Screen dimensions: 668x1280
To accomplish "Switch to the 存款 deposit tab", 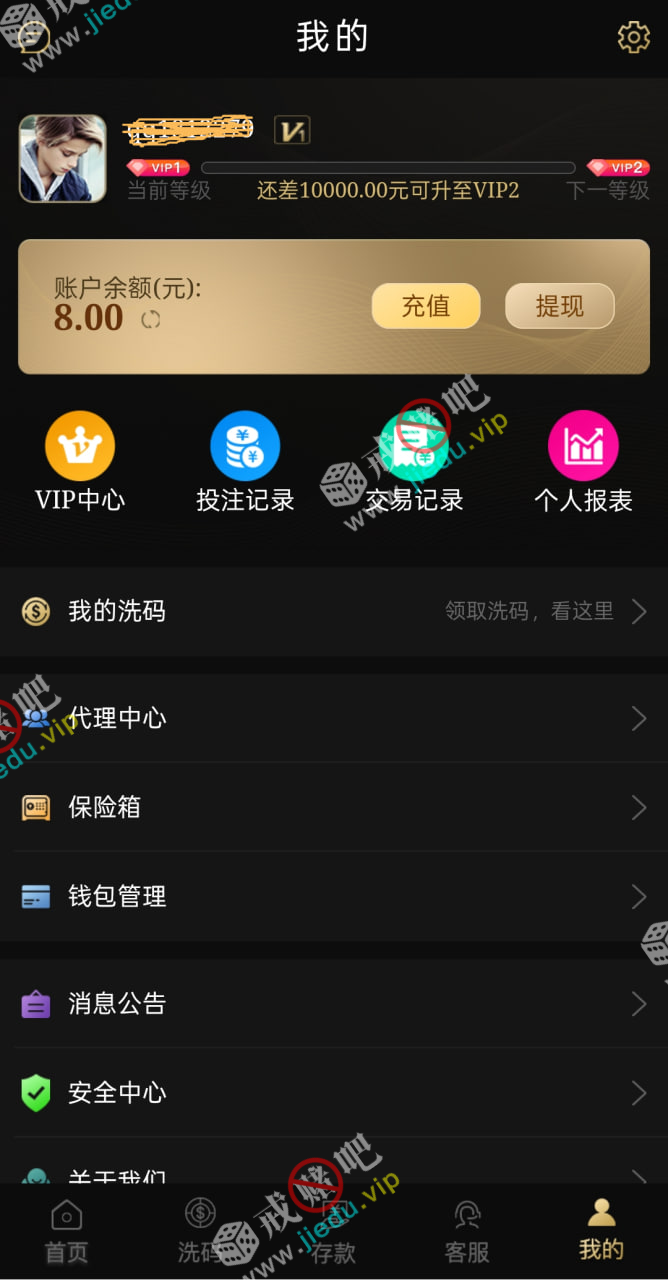I will pyautogui.click(x=333, y=1232).
